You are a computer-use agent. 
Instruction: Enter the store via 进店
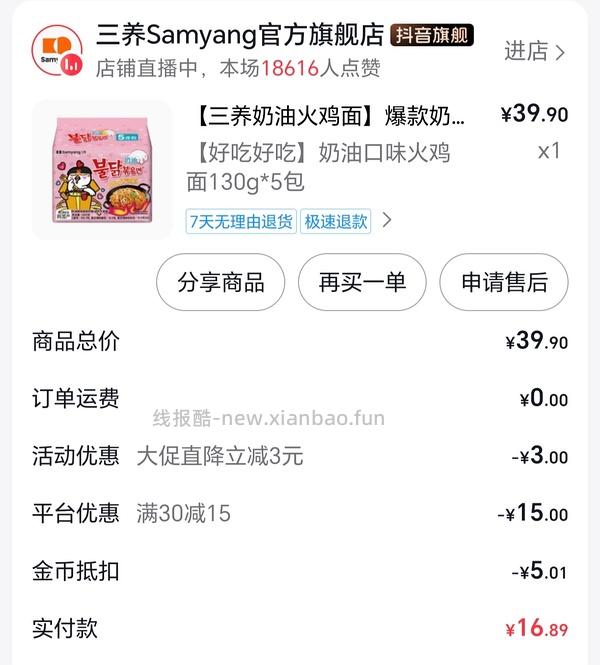[x=534, y=51]
